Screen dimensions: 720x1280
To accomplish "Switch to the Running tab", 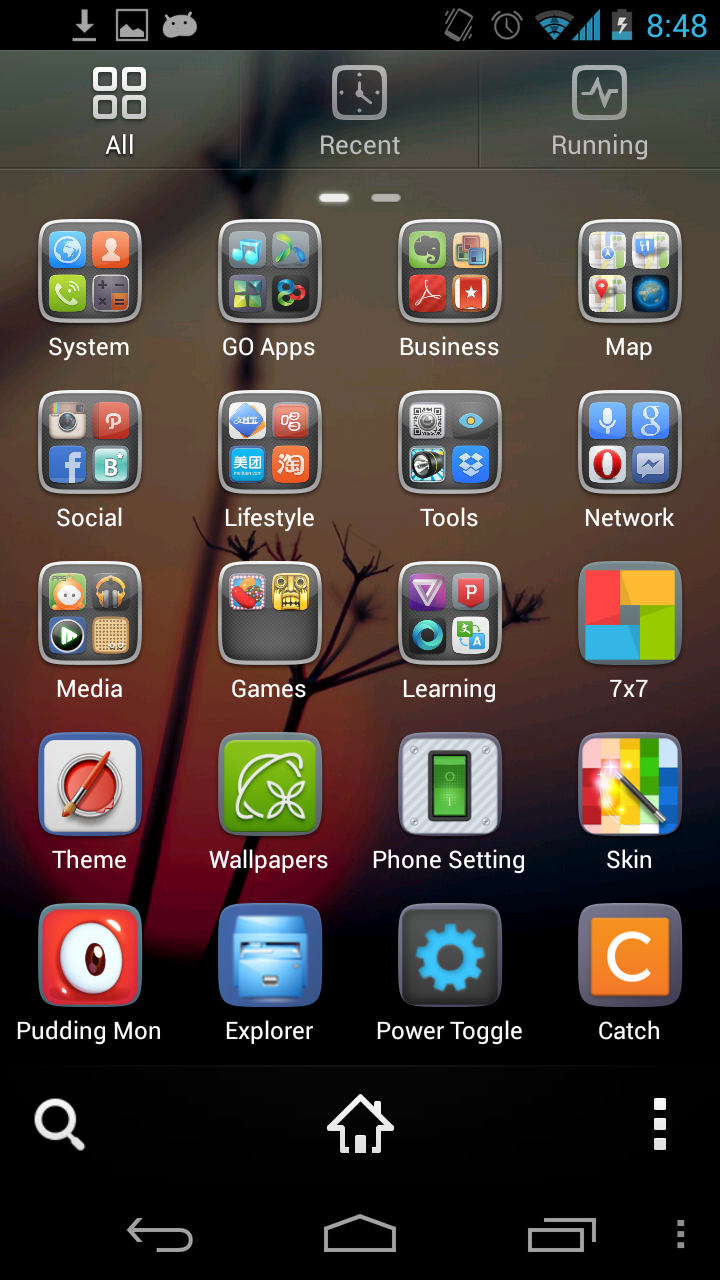I will (599, 110).
